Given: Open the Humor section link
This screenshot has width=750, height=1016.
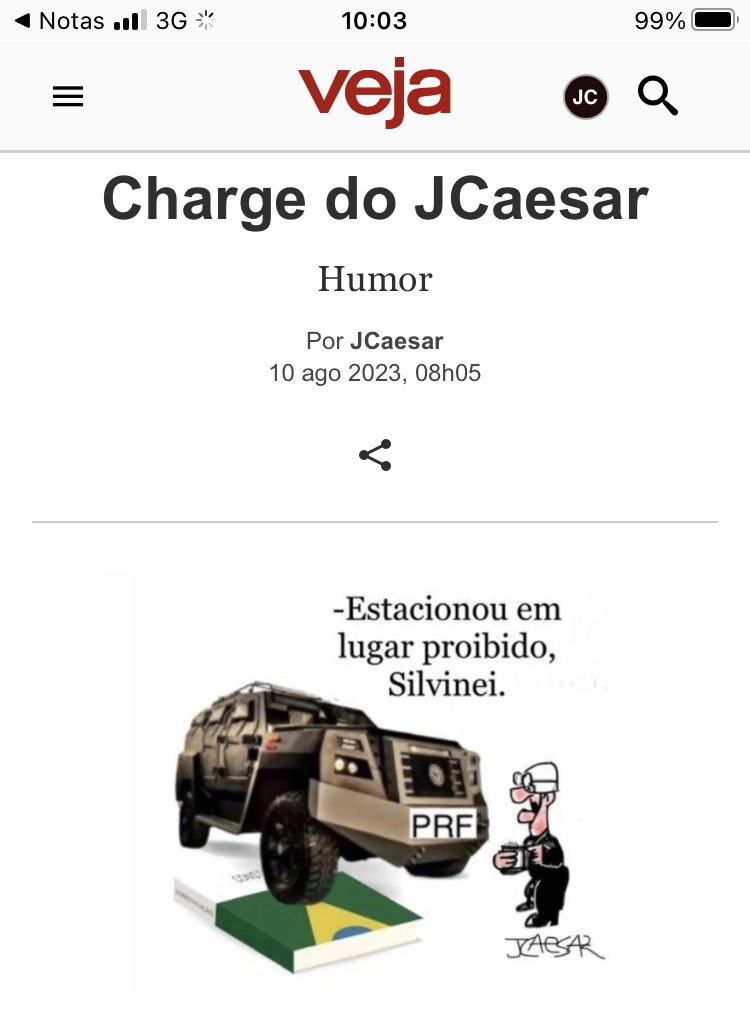Looking at the screenshot, I should (375, 279).
